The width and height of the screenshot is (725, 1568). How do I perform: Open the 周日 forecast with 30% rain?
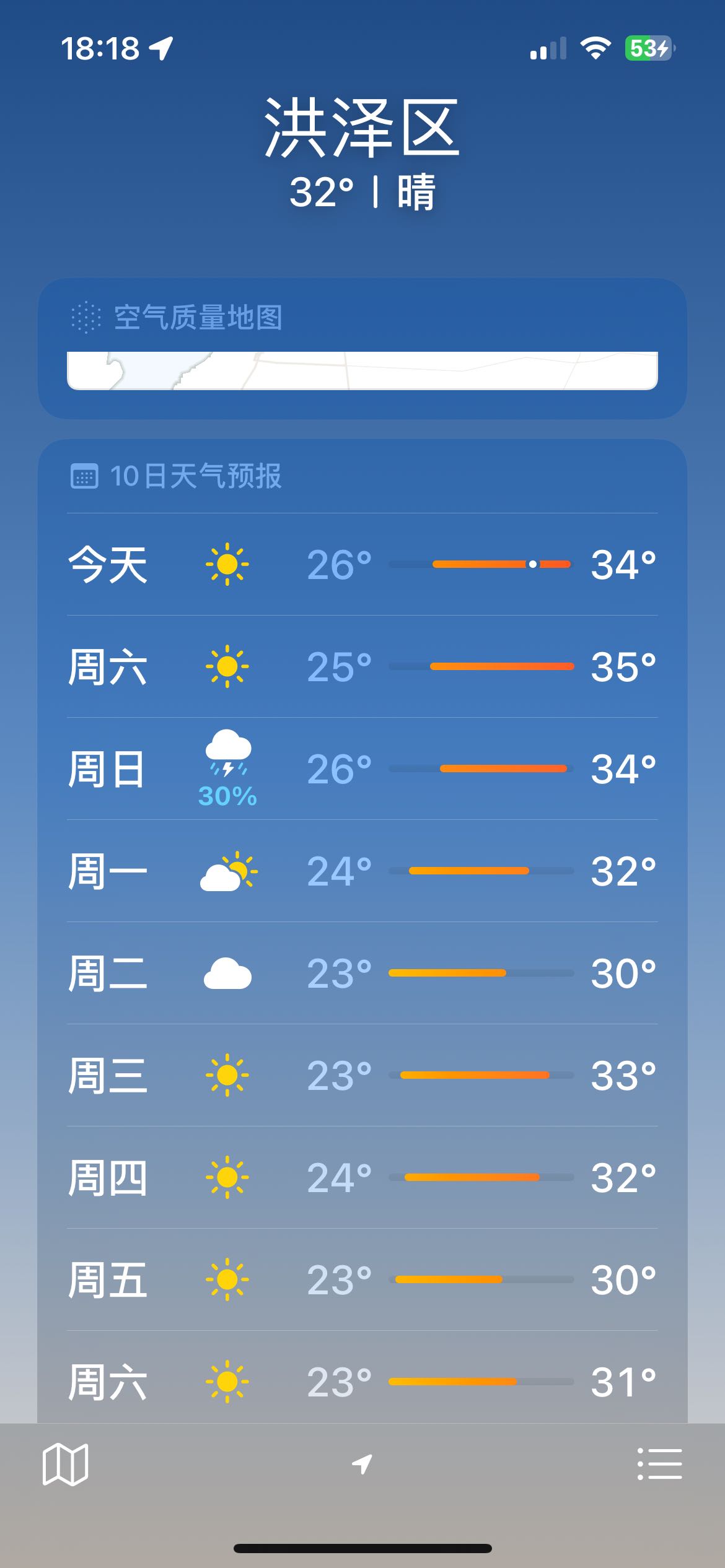[362, 769]
